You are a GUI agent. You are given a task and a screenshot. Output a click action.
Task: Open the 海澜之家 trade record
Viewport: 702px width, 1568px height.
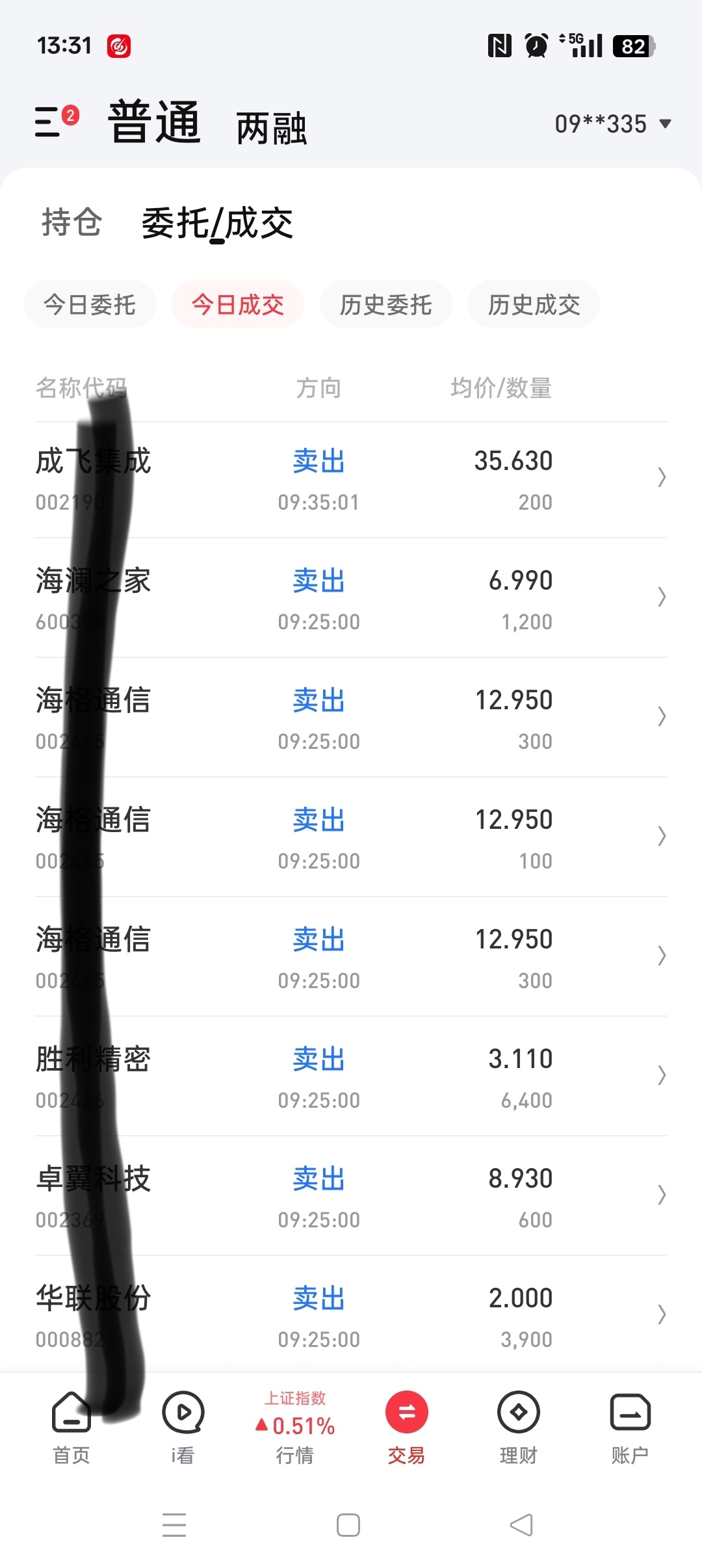coord(351,598)
